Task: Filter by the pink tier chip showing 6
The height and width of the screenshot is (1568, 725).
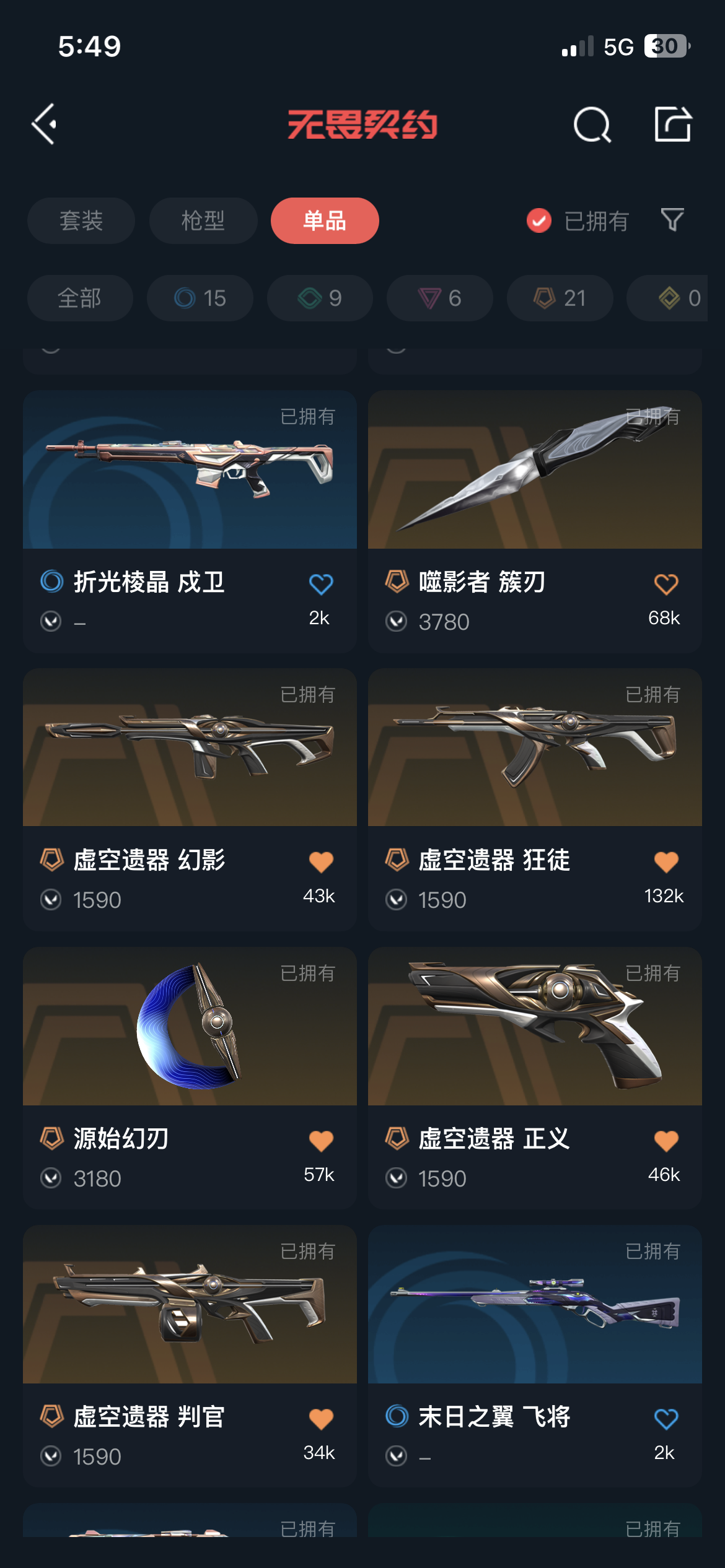Action: (x=440, y=298)
